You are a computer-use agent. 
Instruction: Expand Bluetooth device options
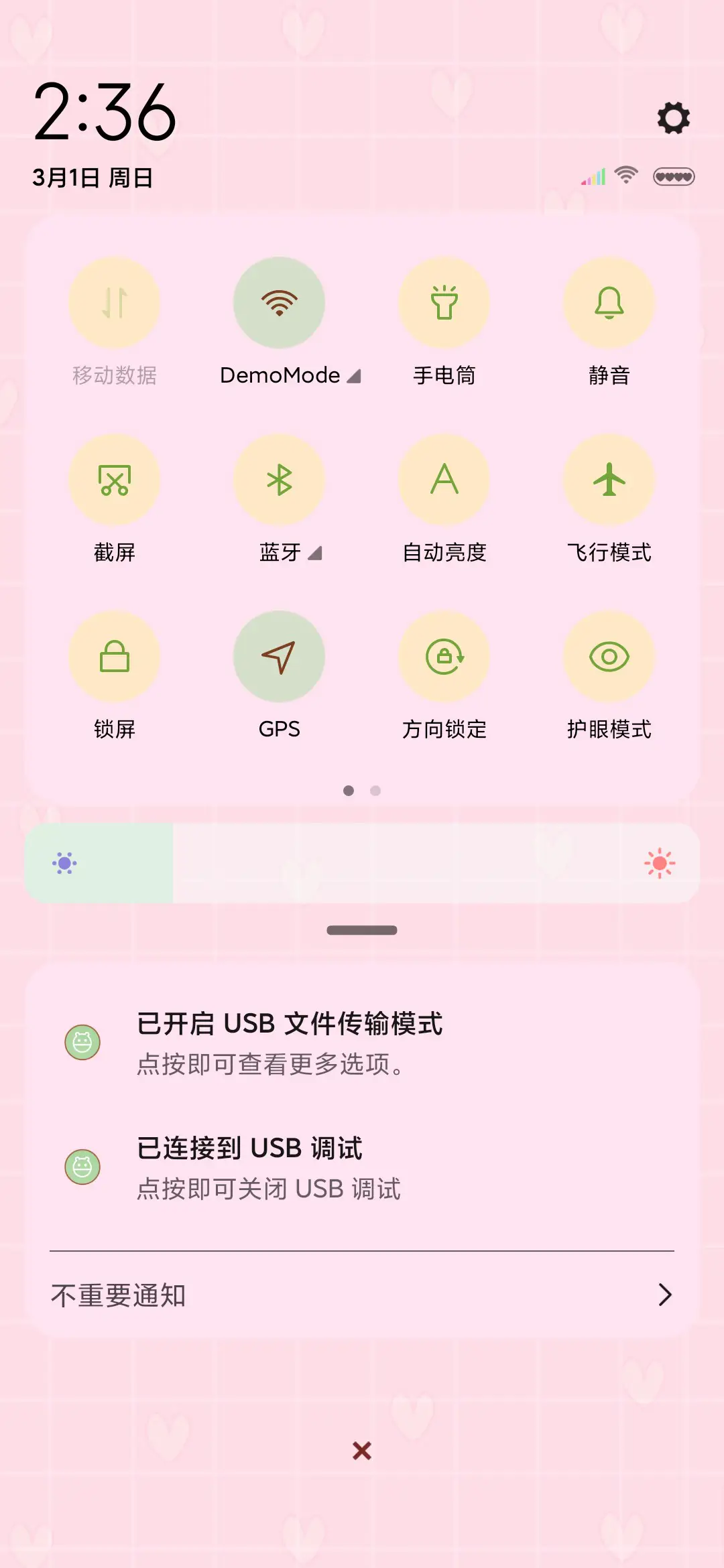pos(315,553)
